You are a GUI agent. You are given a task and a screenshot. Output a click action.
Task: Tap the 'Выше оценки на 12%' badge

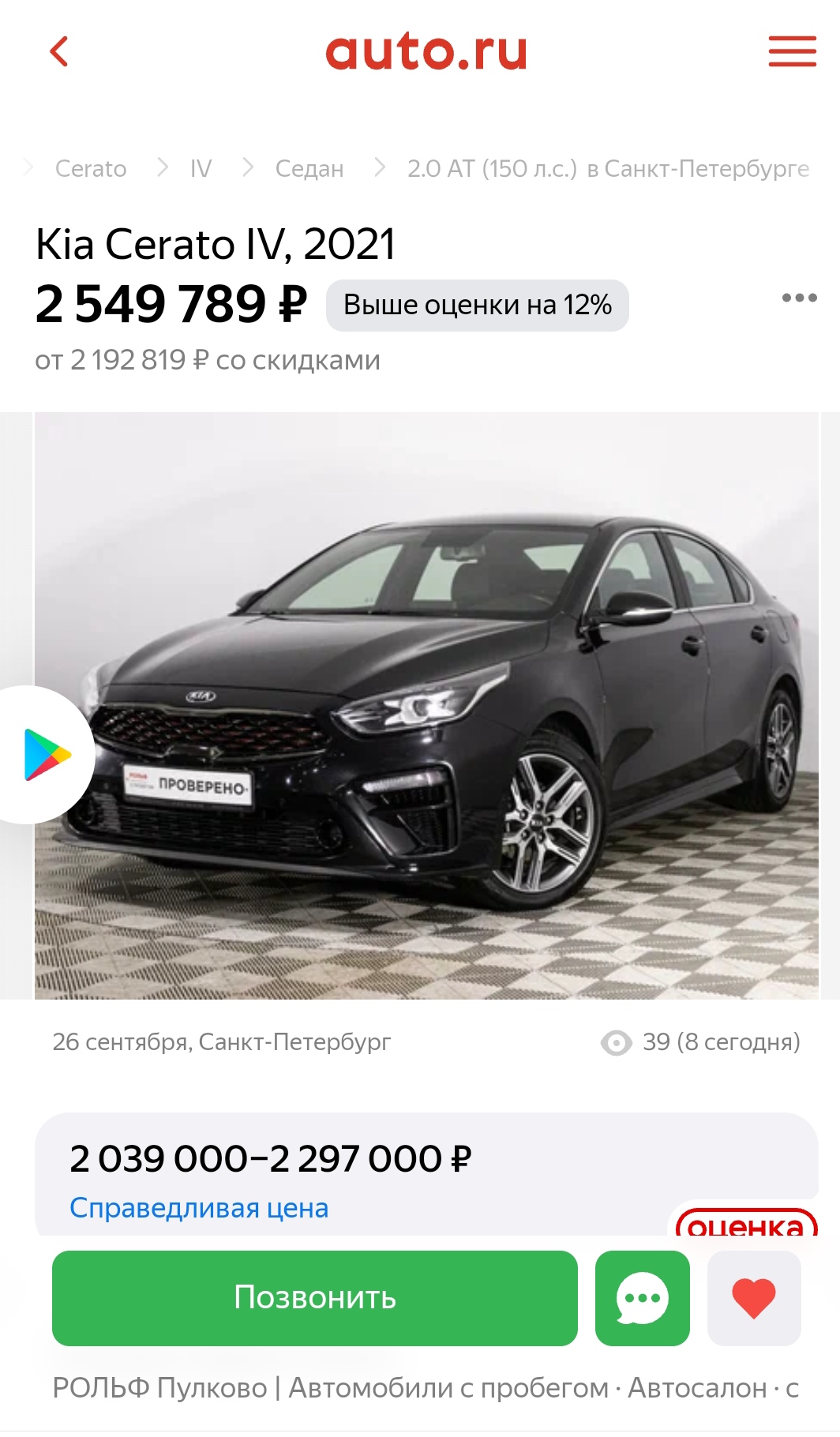coord(477,306)
